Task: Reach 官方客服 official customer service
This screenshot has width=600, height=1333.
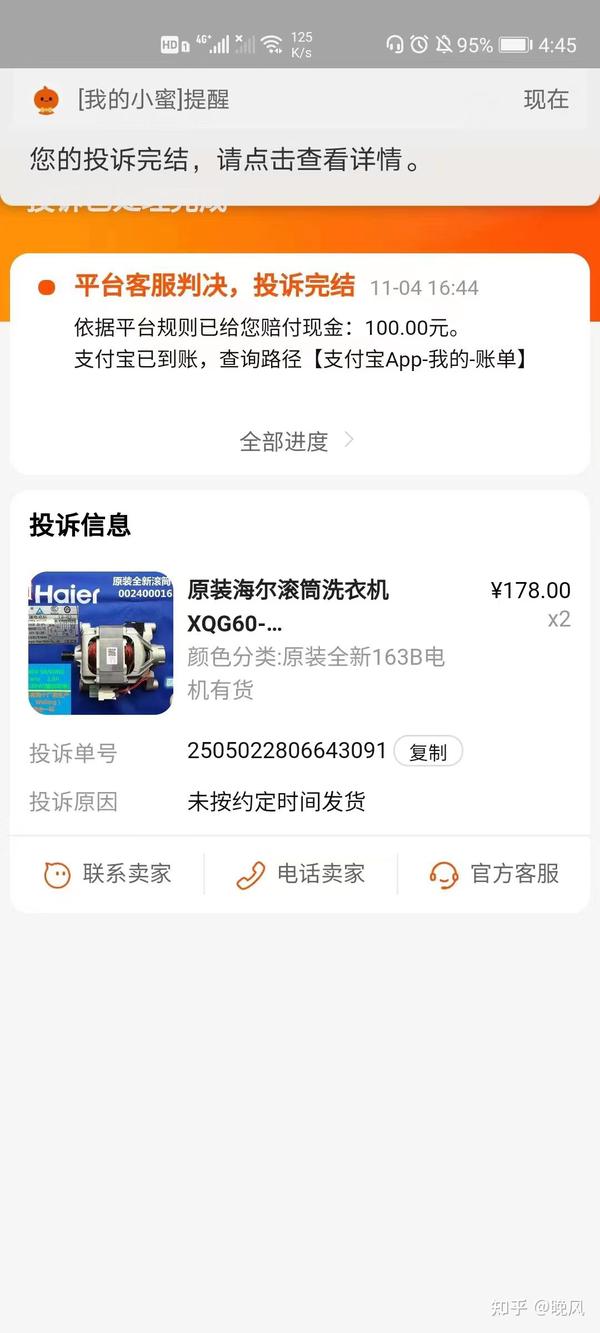Action: [494, 874]
